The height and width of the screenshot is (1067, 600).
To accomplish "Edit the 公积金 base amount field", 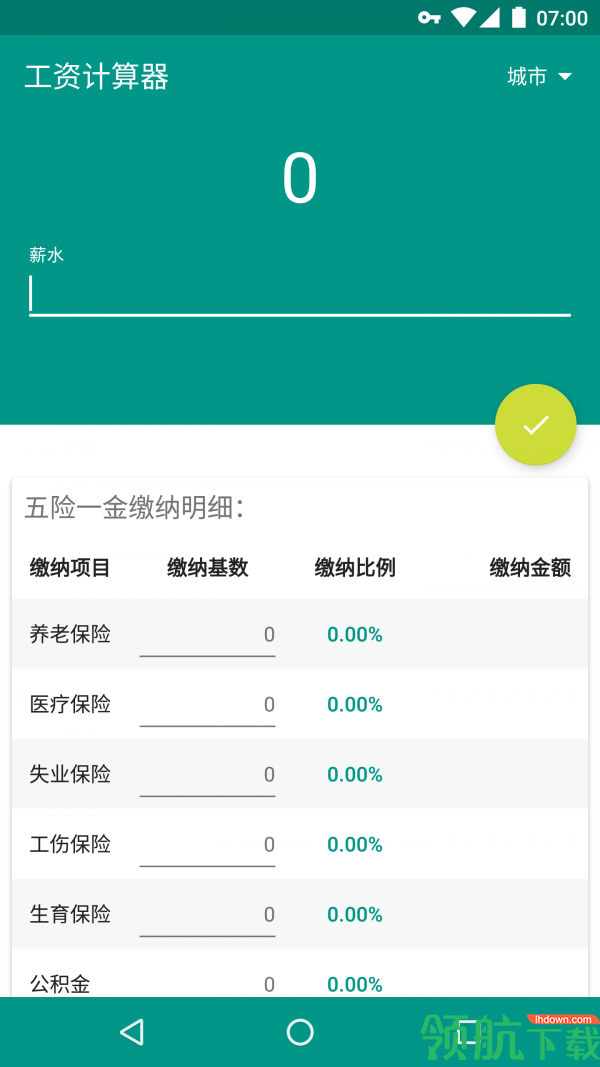I will coord(208,983).
